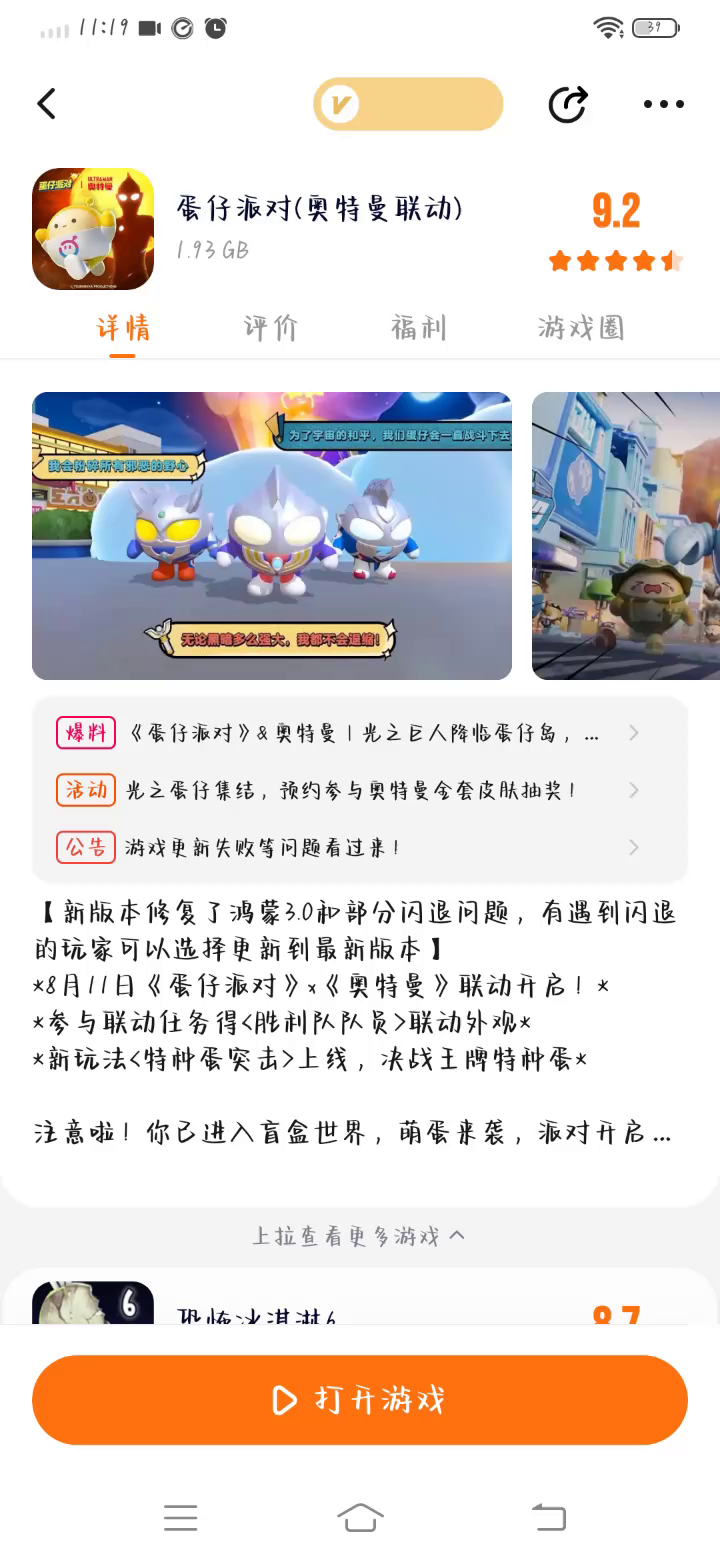Image resolution: width=720 pixels, height=1560 pixels.
Task: Go to the system home screen
Action: point(360,1518)
